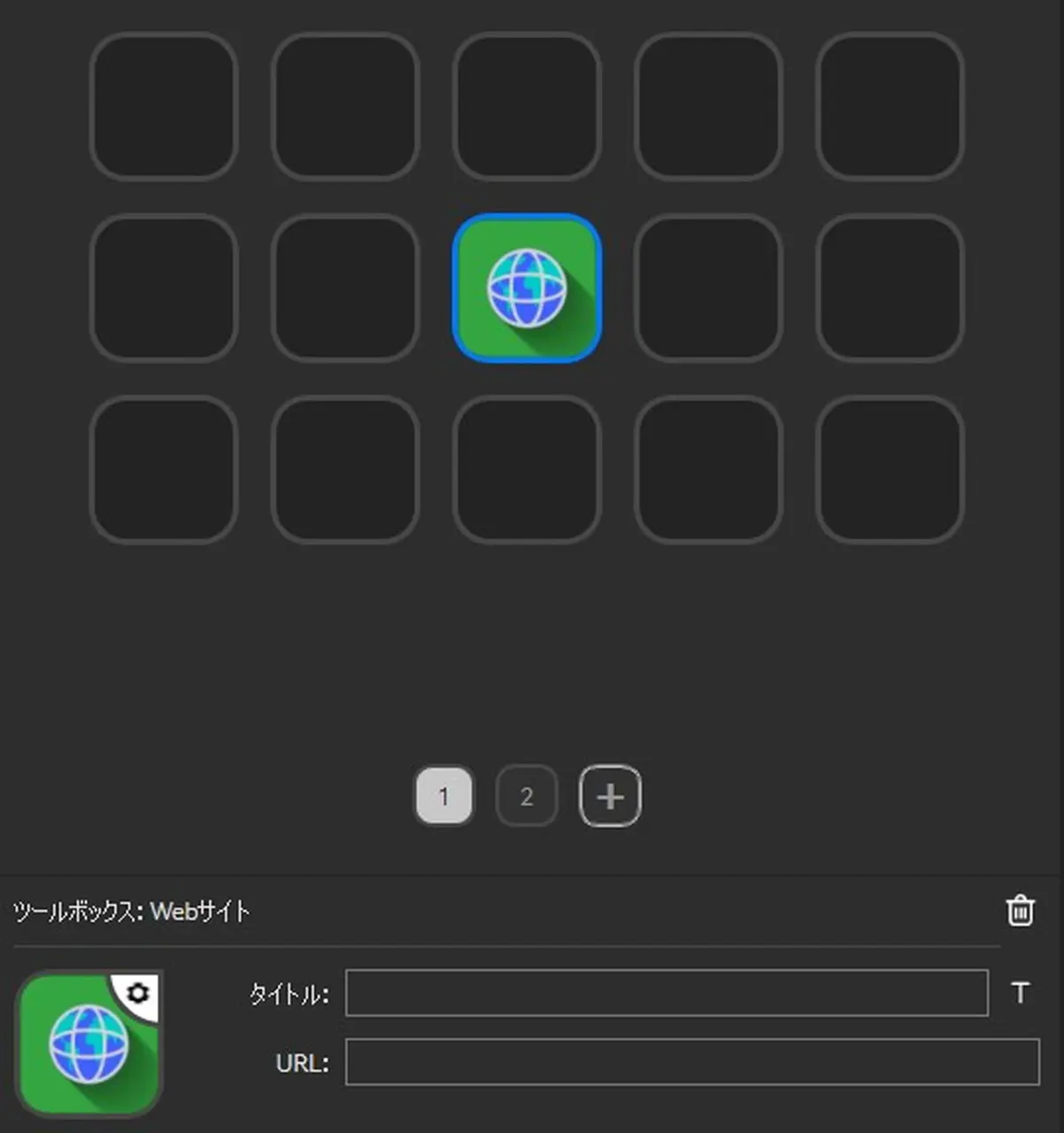Switch to page 2
Screen dimensions: 1064x1133
[x=527, y=797]
